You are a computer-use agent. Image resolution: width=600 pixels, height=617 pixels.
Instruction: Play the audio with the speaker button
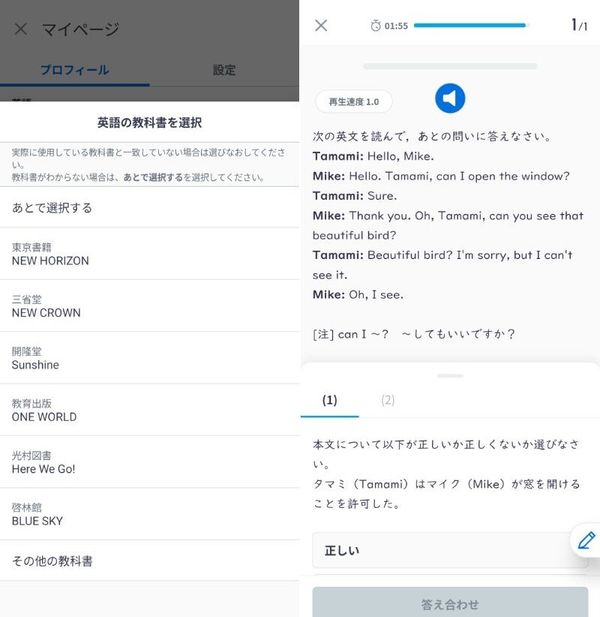[x=450, y=98]
